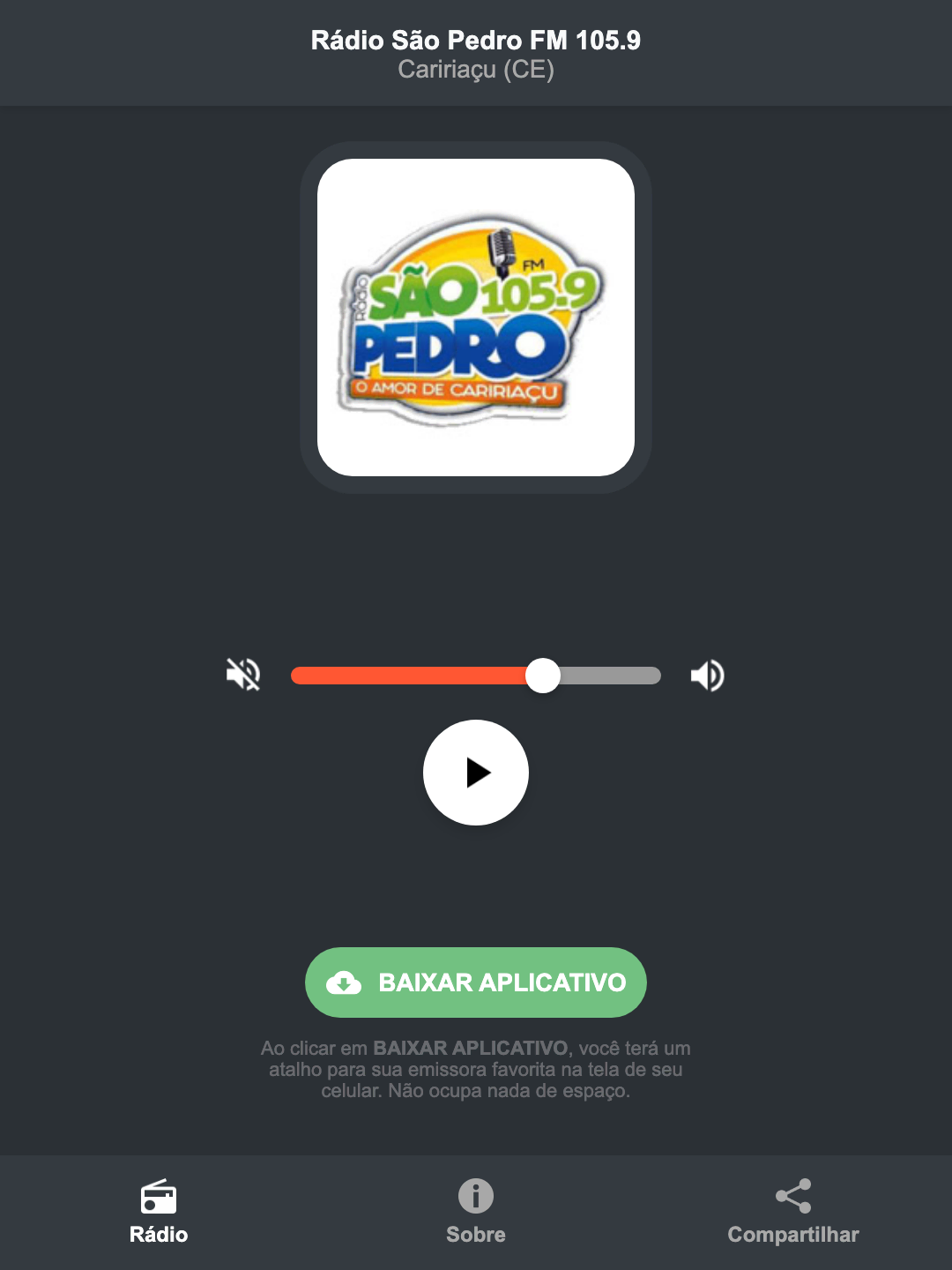Click the station title Rádio São Pedro FM 105.9

tap(475, 40)
